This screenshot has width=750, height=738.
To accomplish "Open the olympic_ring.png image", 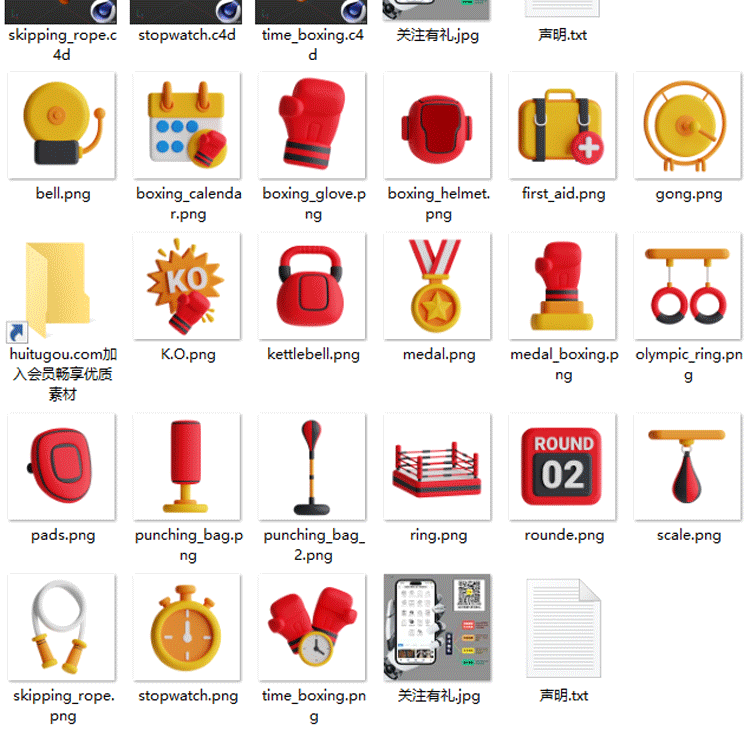I will [688, 287].
